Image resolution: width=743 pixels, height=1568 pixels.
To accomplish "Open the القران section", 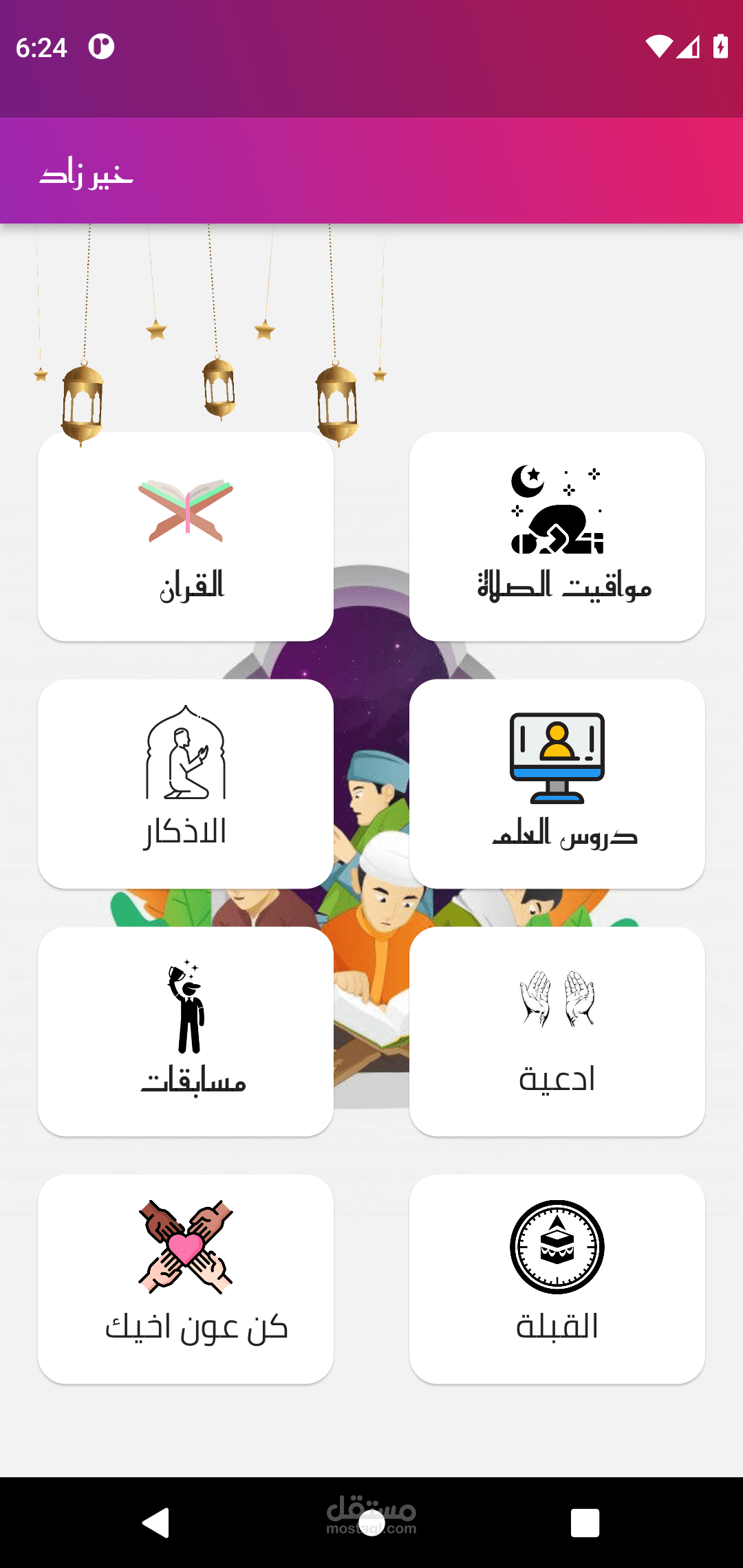I will [186, 536].
